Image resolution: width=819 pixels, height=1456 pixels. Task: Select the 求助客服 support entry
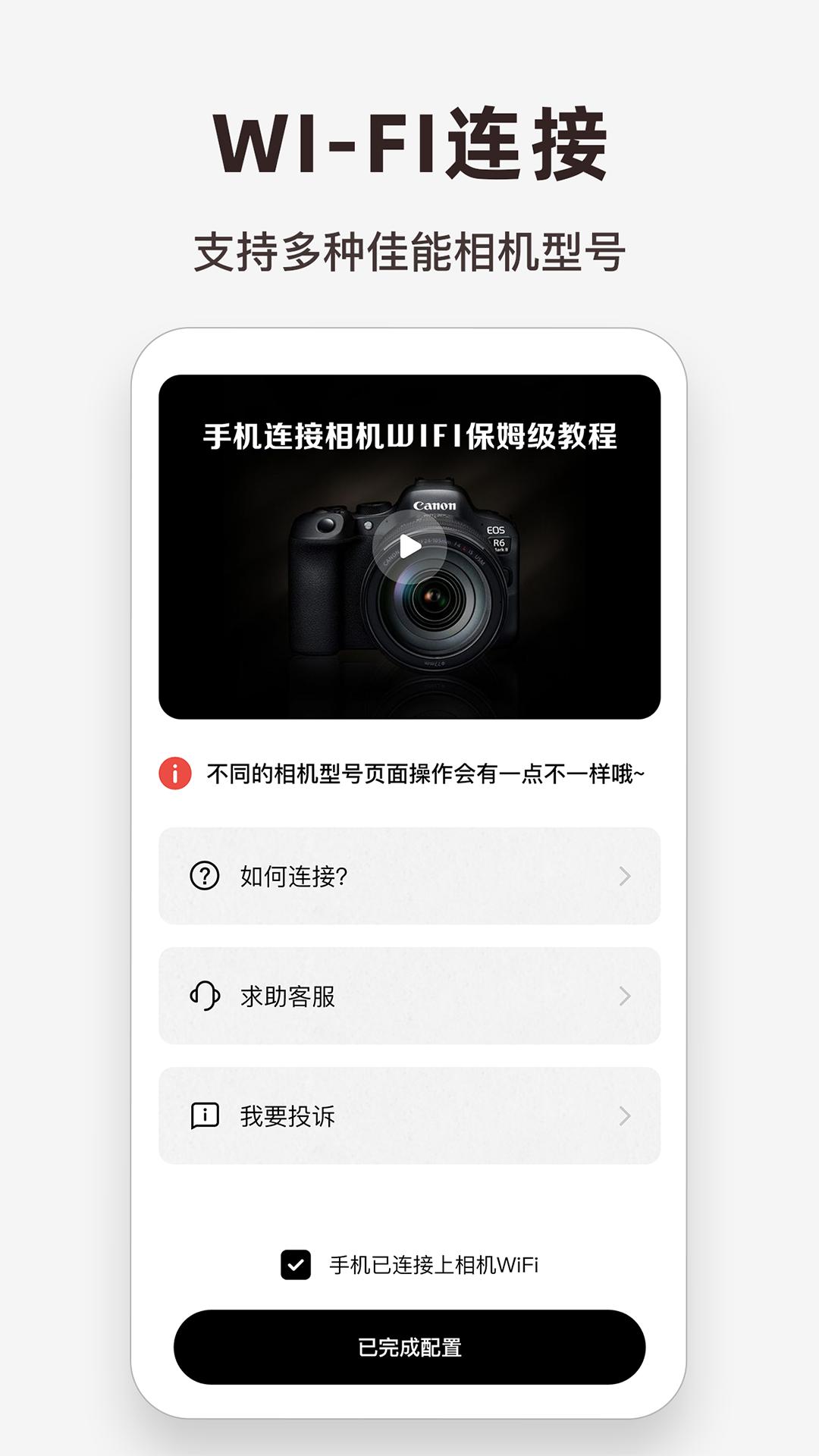click(409, 994)
